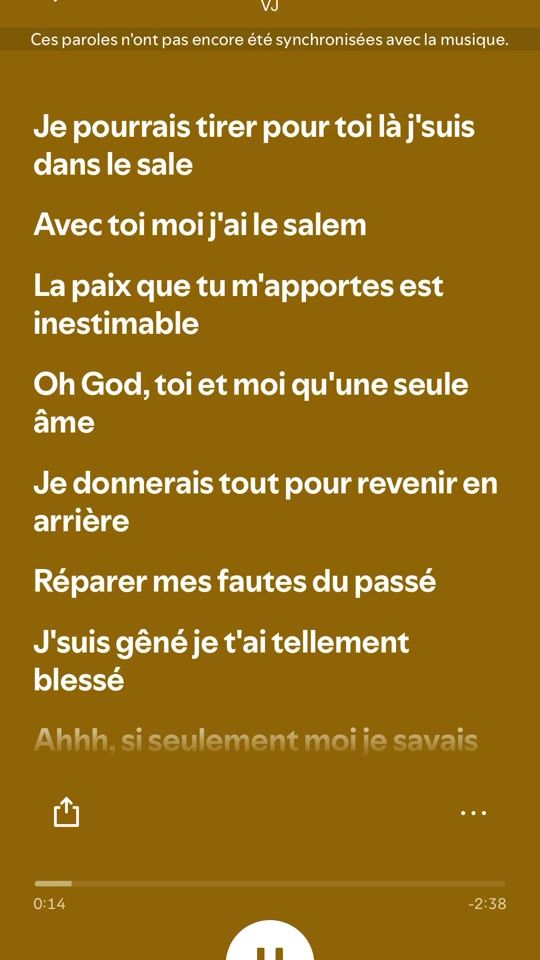Tap the song progress bar to seek
Viewport: 540px width, 960px height.
[x=270, y=883]
